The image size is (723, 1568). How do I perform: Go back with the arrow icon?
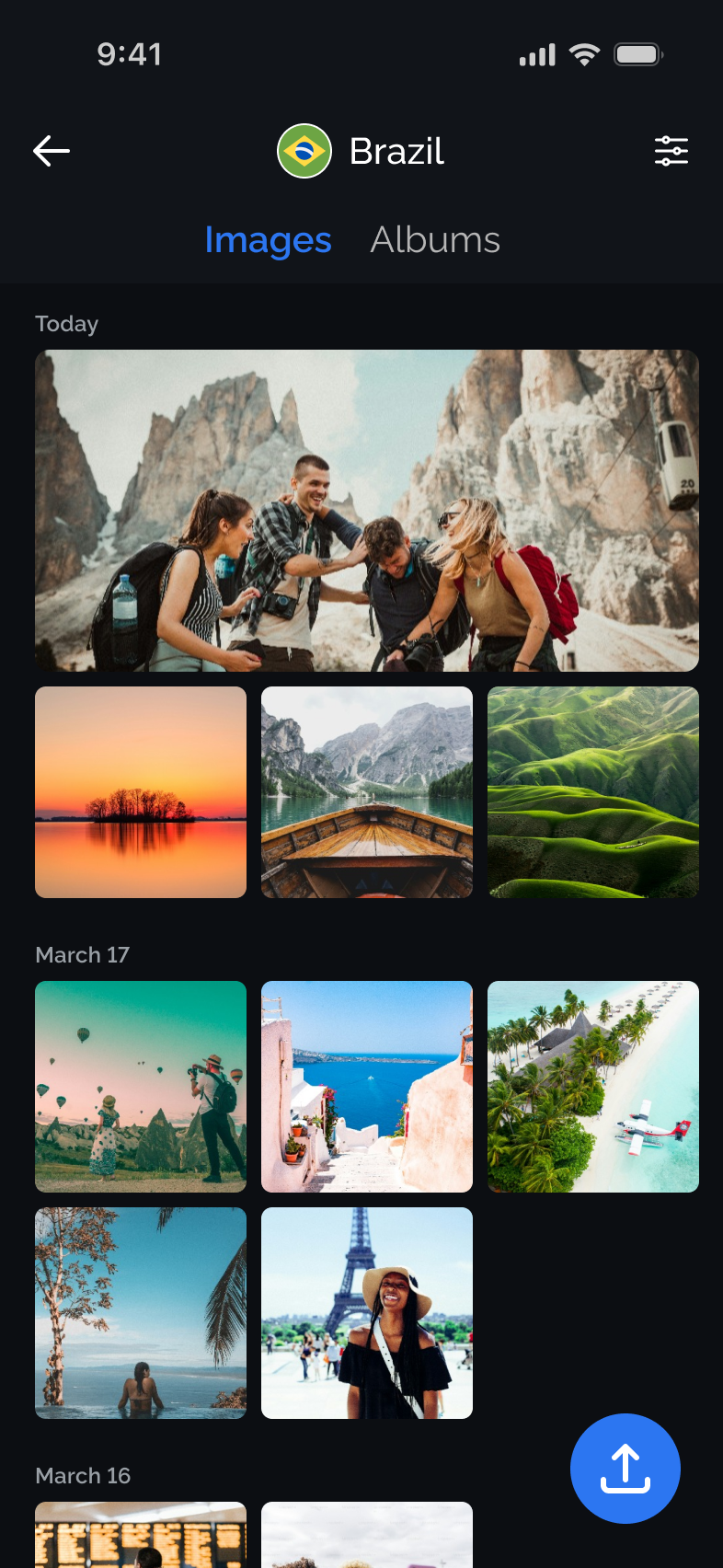coord(52,151)
